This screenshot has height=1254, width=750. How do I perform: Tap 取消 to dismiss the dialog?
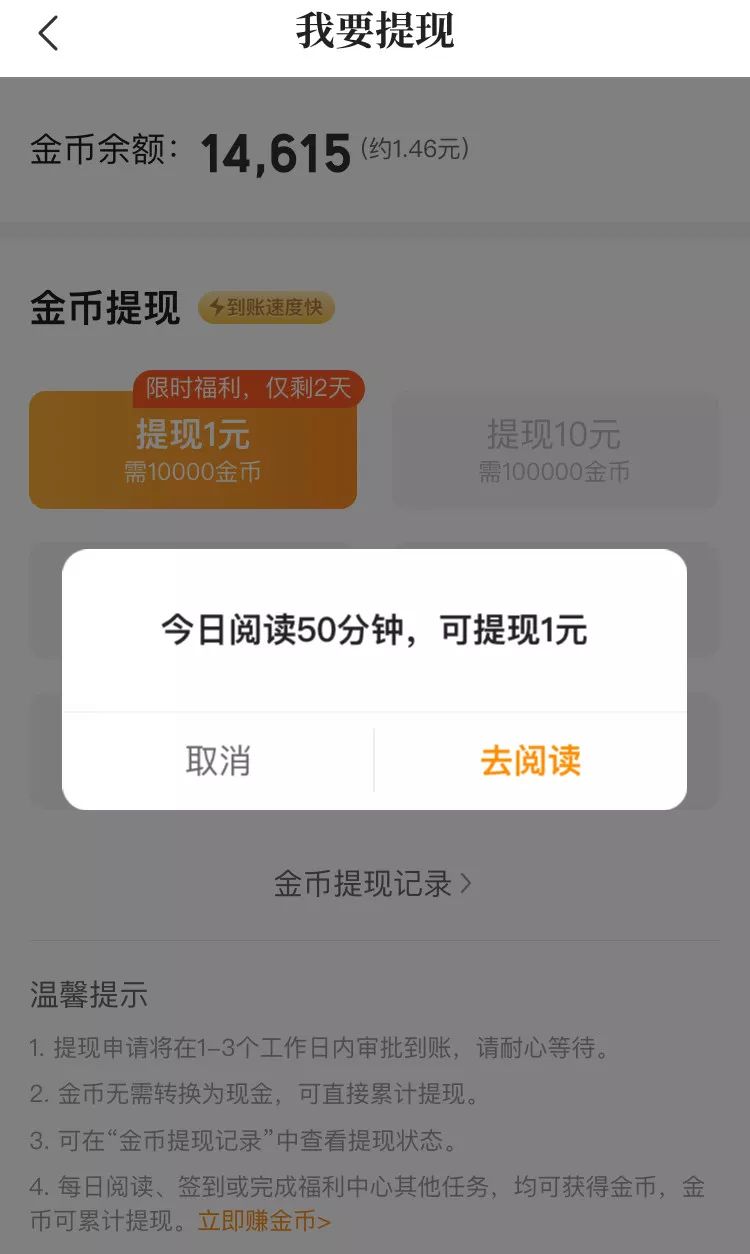(x=218, y=761)
